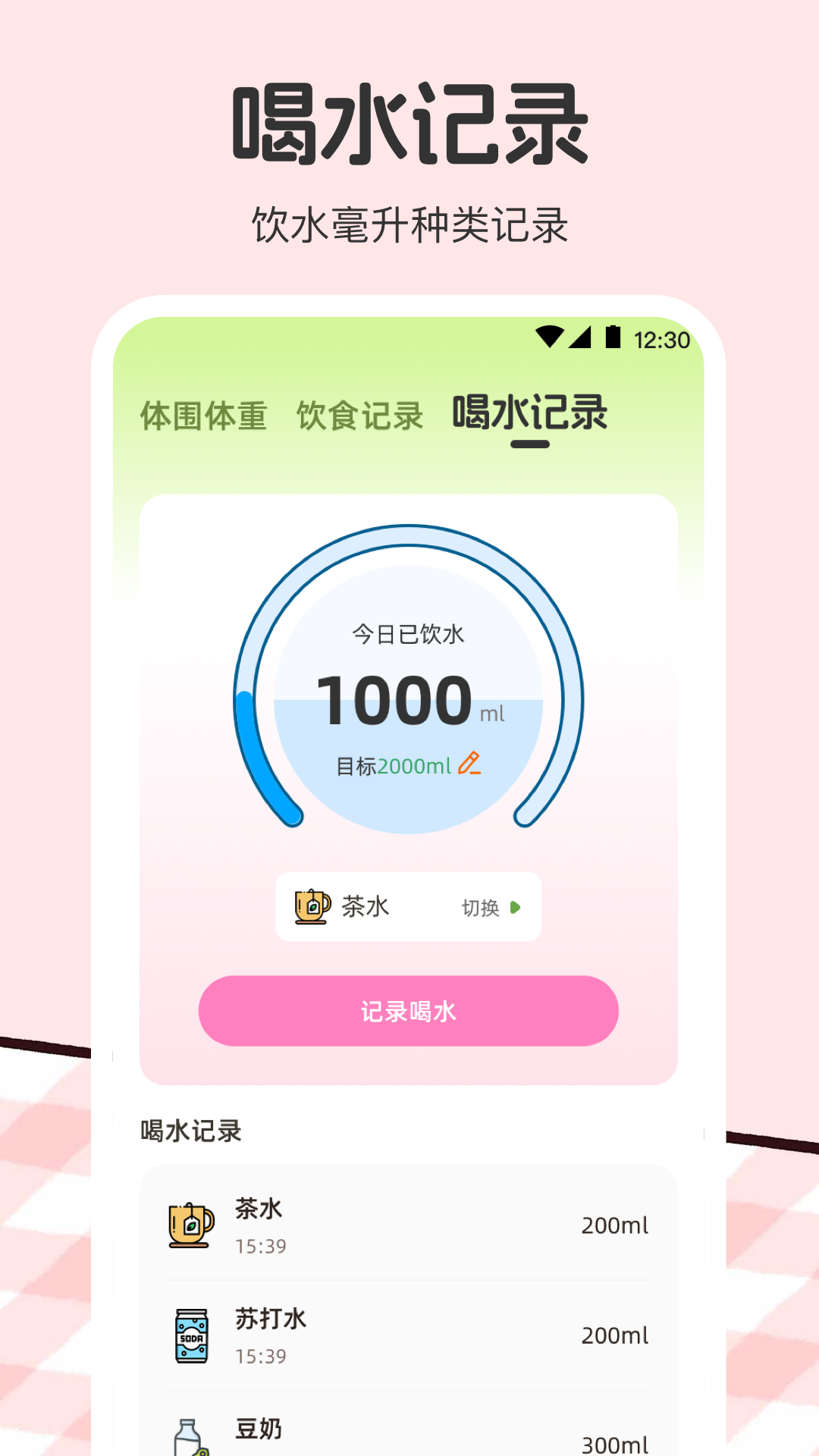Click the cellular signal icon in the status bar

(581, 340)
